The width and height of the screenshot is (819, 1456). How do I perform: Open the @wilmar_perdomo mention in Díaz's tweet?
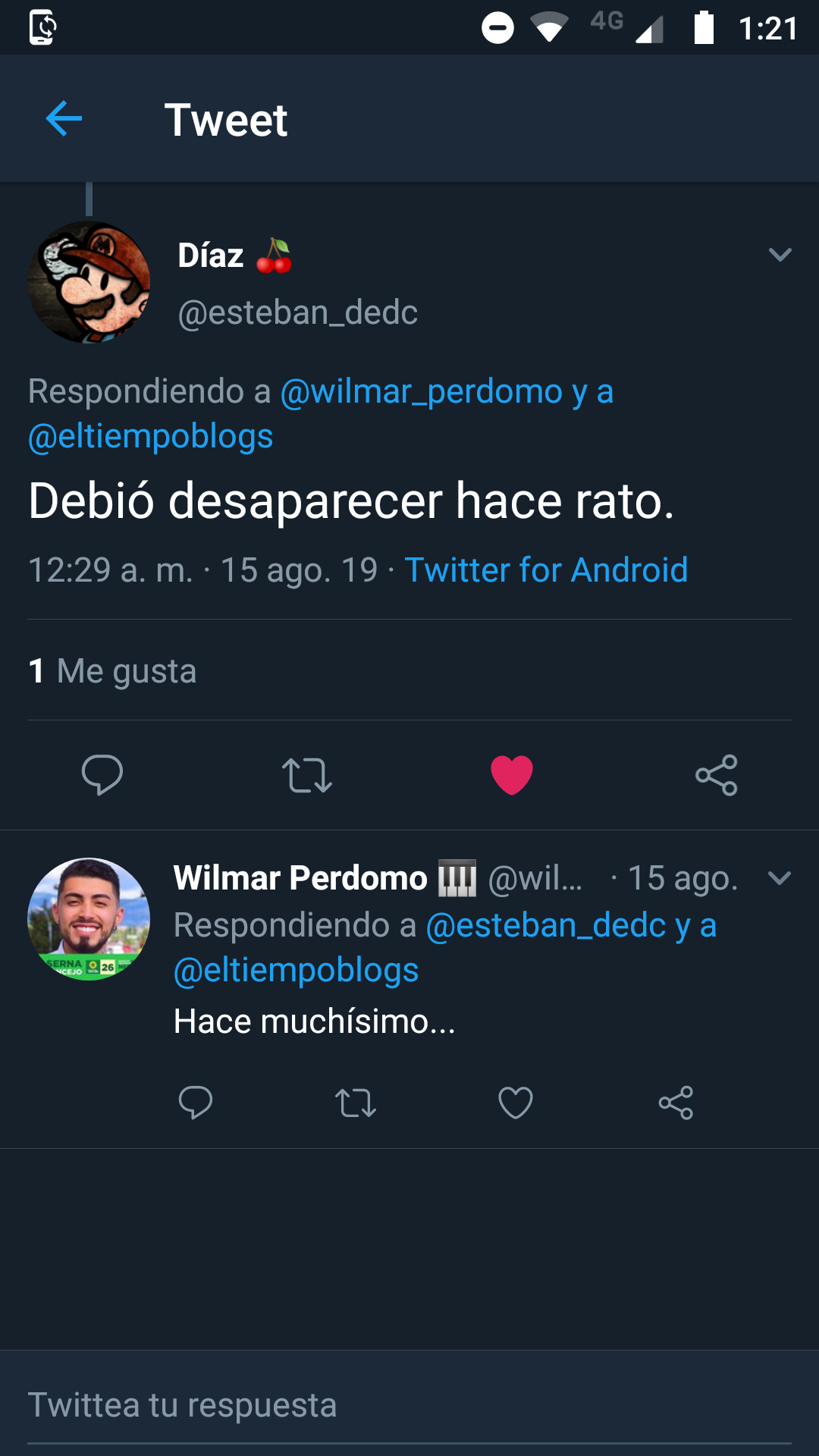point(421,392)
